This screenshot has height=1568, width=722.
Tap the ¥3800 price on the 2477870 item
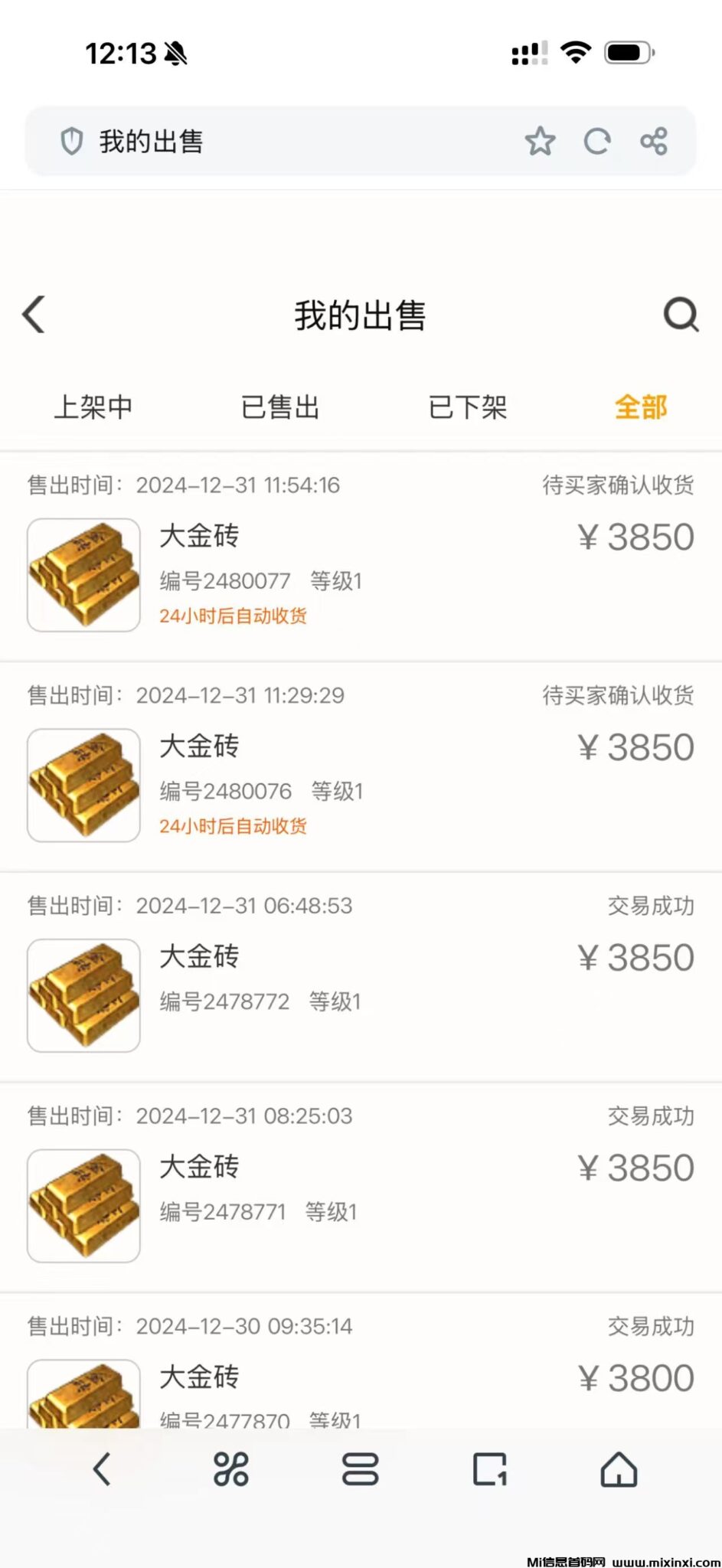pos(635,1377)
